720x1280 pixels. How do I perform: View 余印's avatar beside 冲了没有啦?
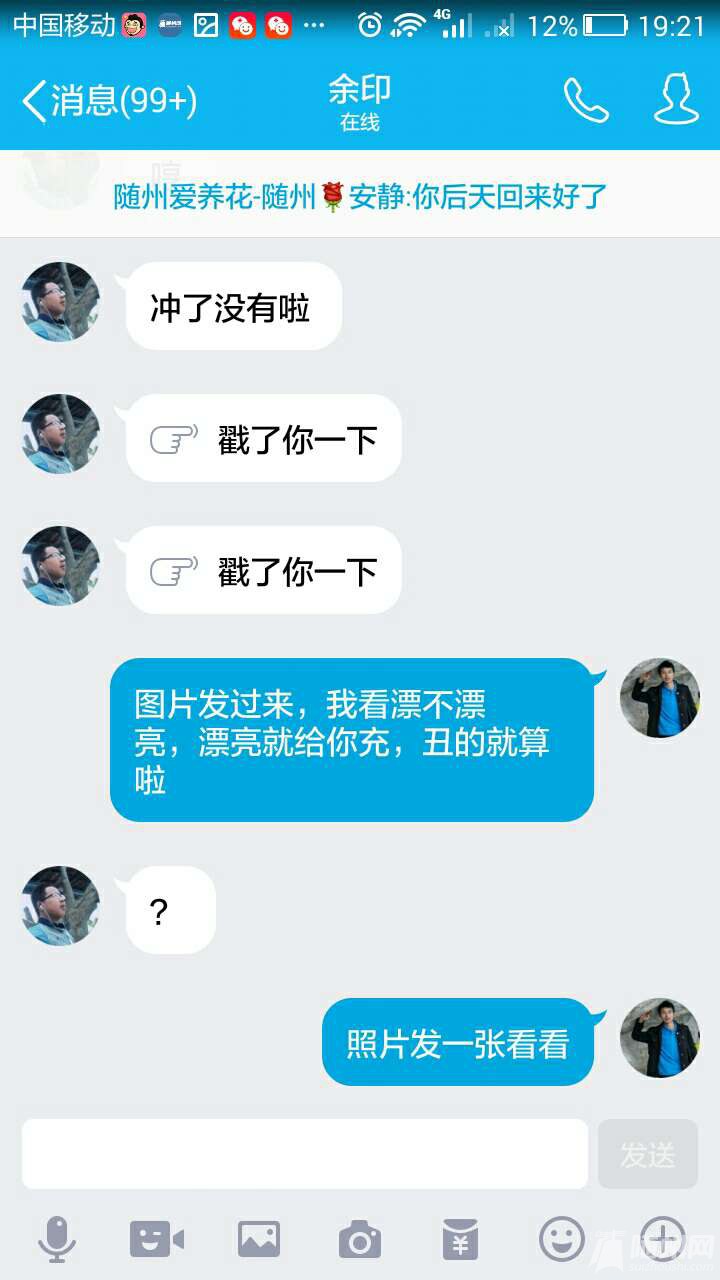[61, 302]
